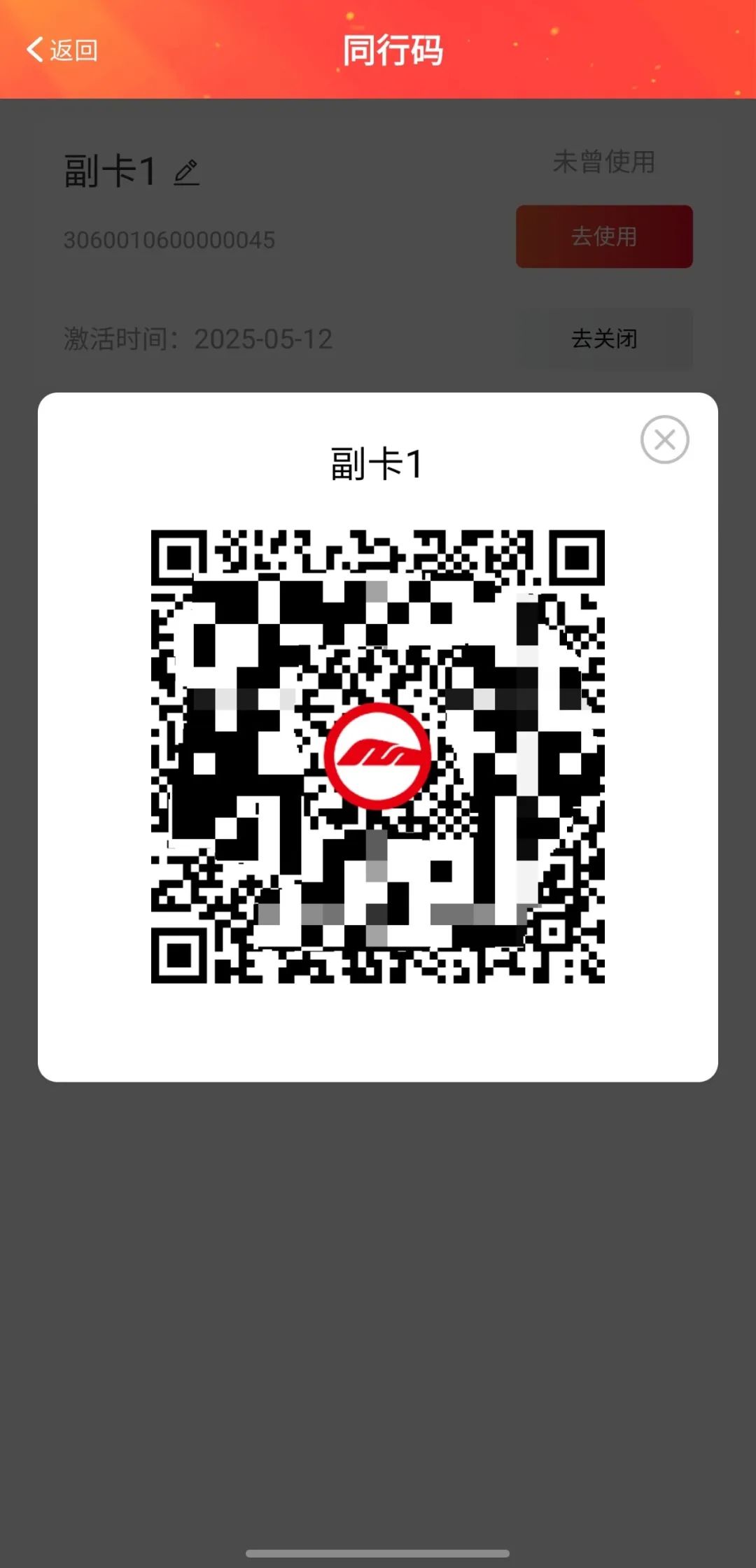Tap the 去使用 button
Screen dimensions: 756x1568
(604, 236)
